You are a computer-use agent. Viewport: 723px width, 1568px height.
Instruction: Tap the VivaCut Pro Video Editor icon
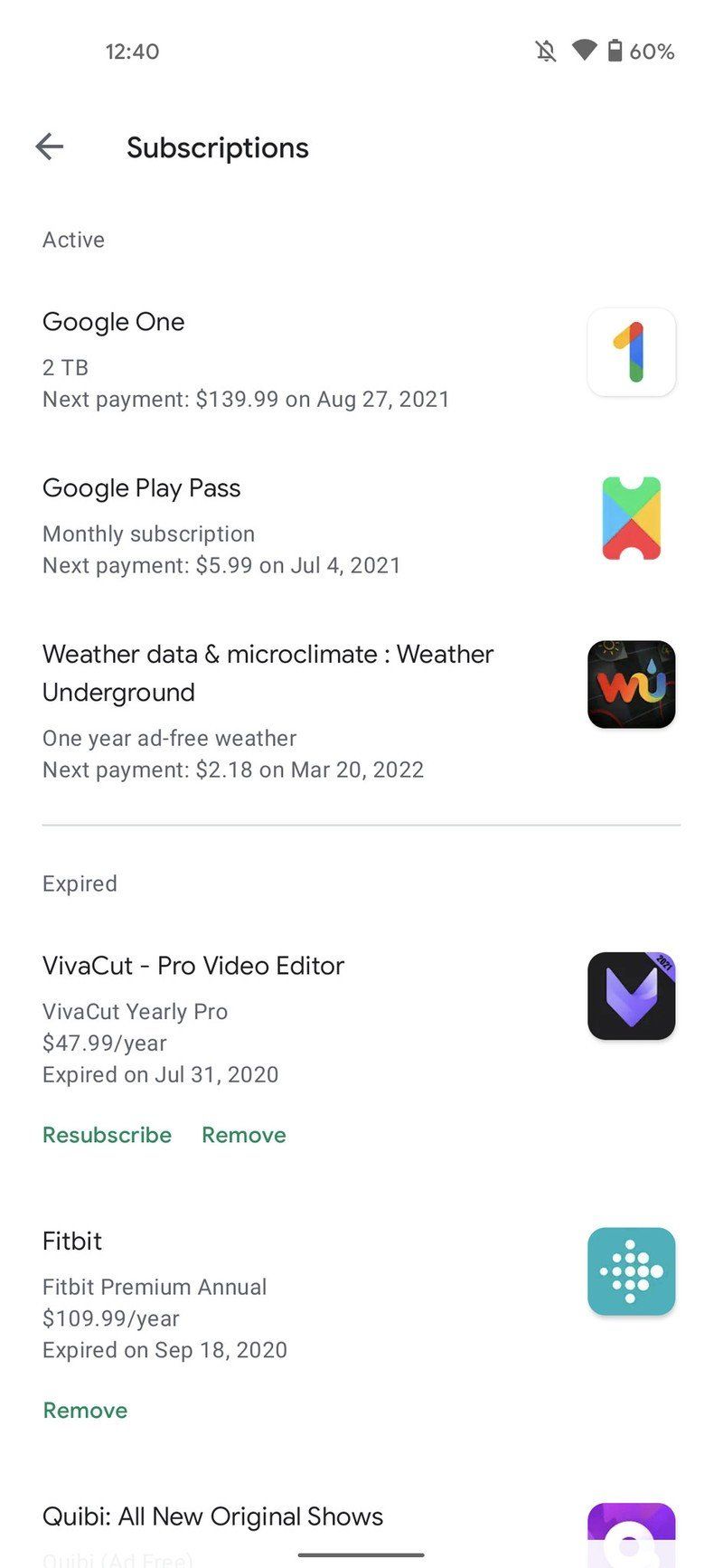(631, 996)
